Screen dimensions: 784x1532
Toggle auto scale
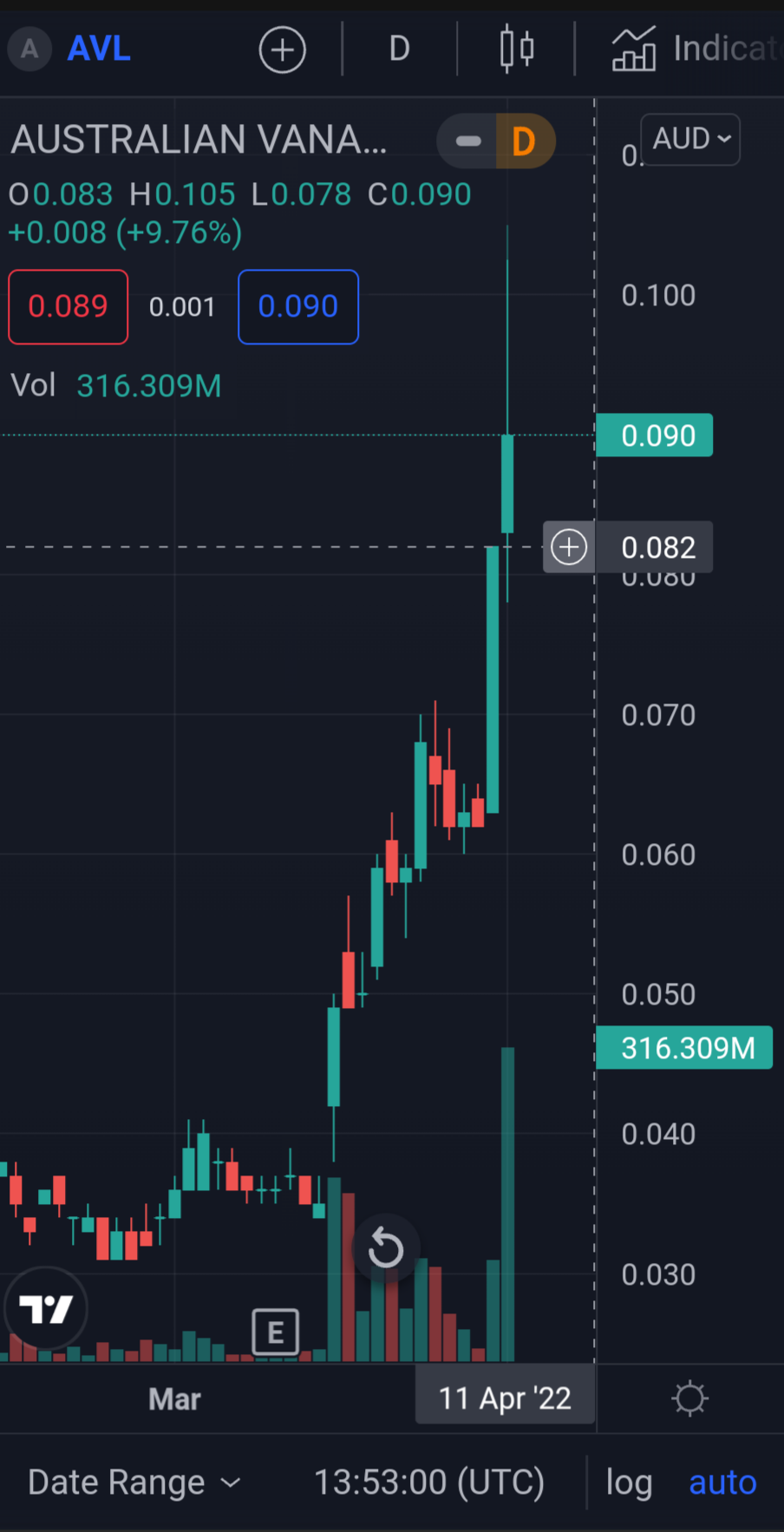coord(722,1483)
